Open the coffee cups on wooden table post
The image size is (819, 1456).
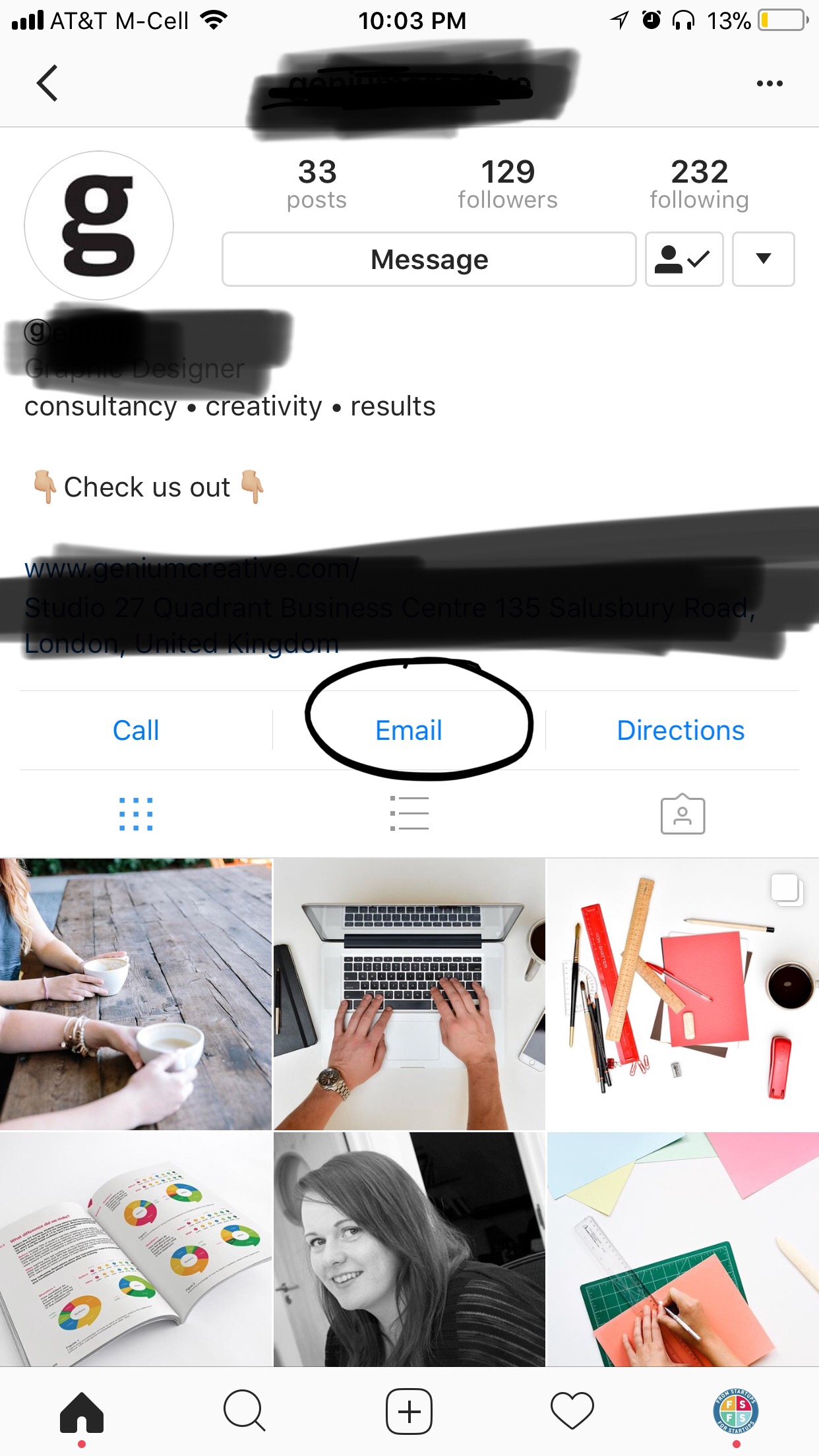point(136,994)
